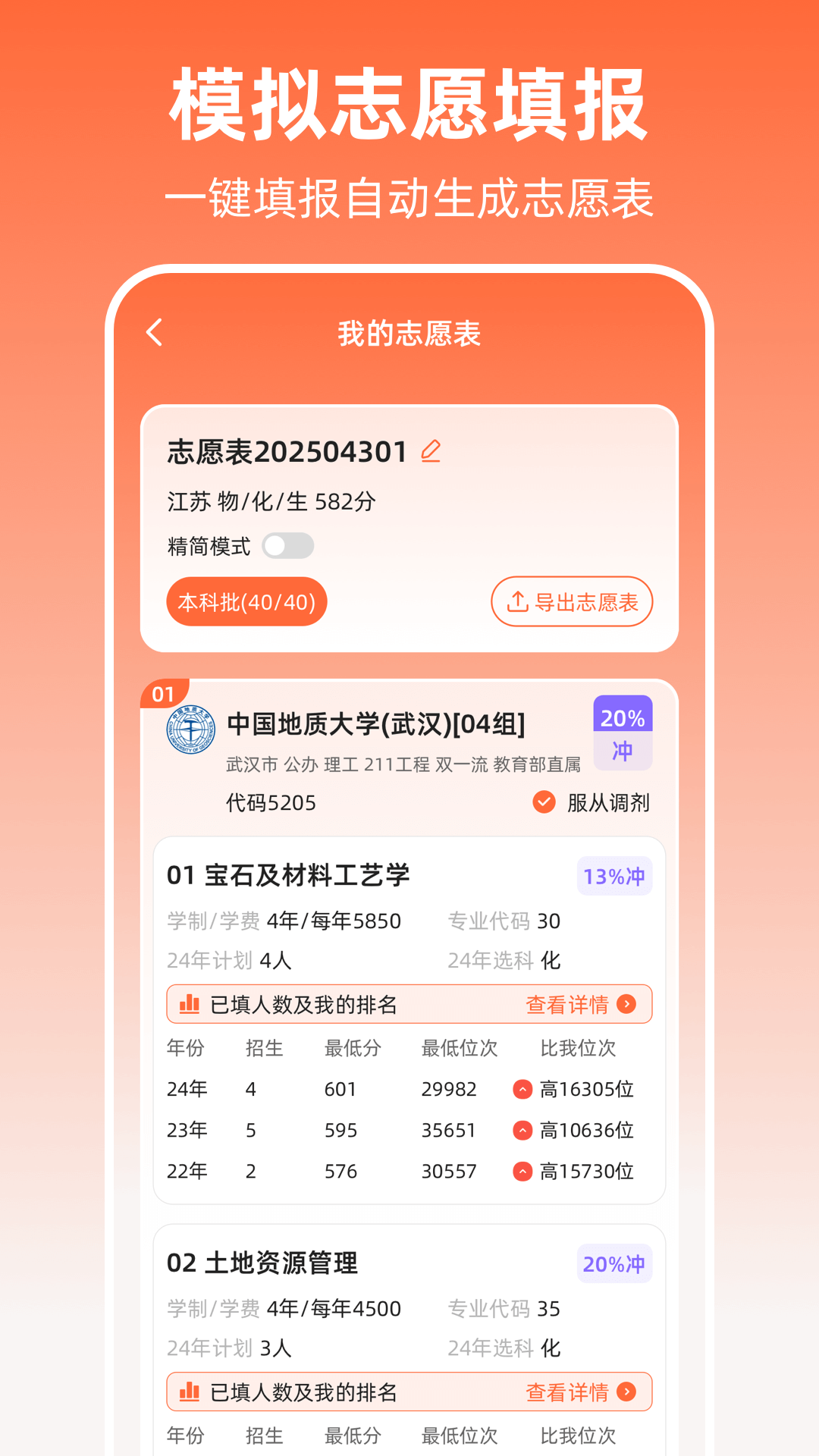Image resolution: width=819 pixels, height=1456 pixels.
Task: Click the bar chart icon for 土地资源管理 ranking
Action: [190, 1392]
